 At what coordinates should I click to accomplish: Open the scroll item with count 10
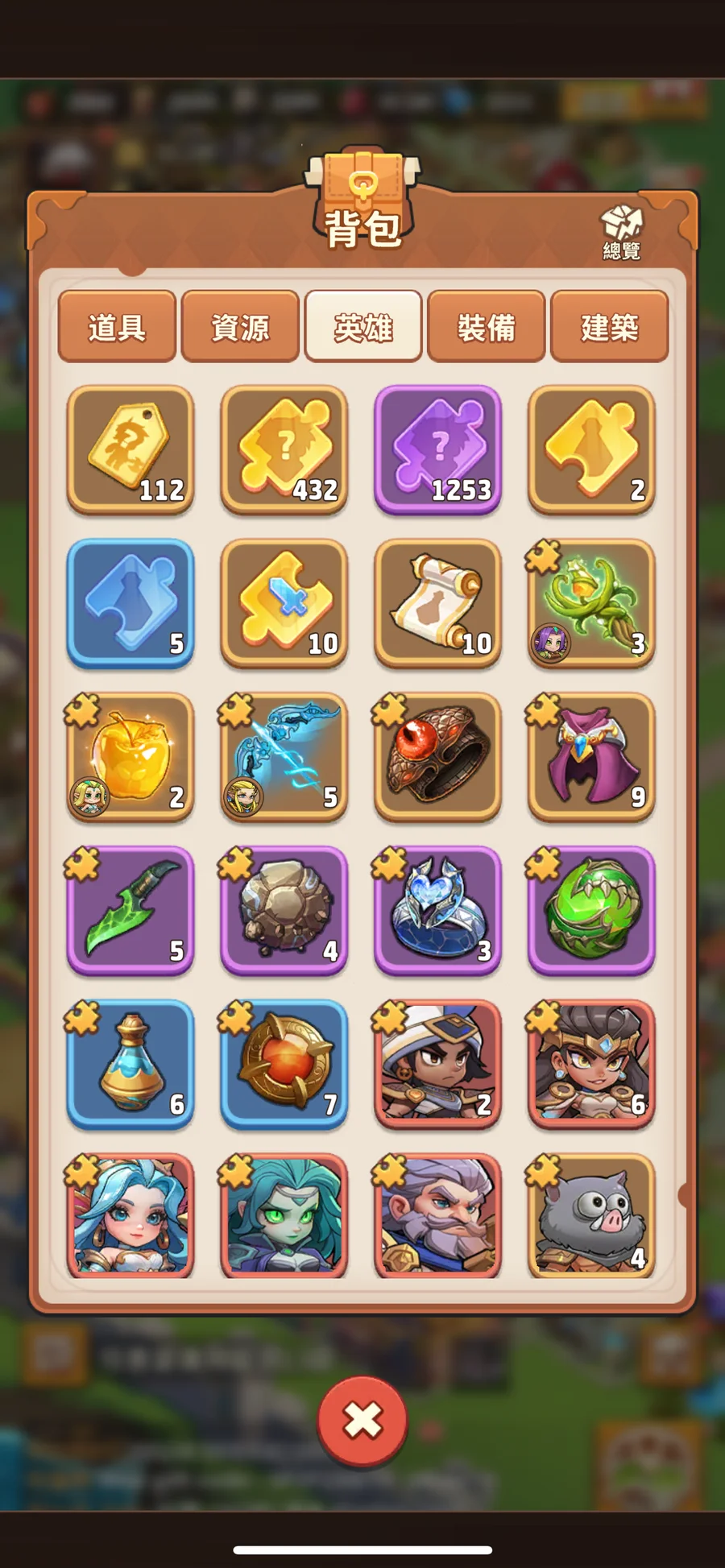tap(438, 603)
